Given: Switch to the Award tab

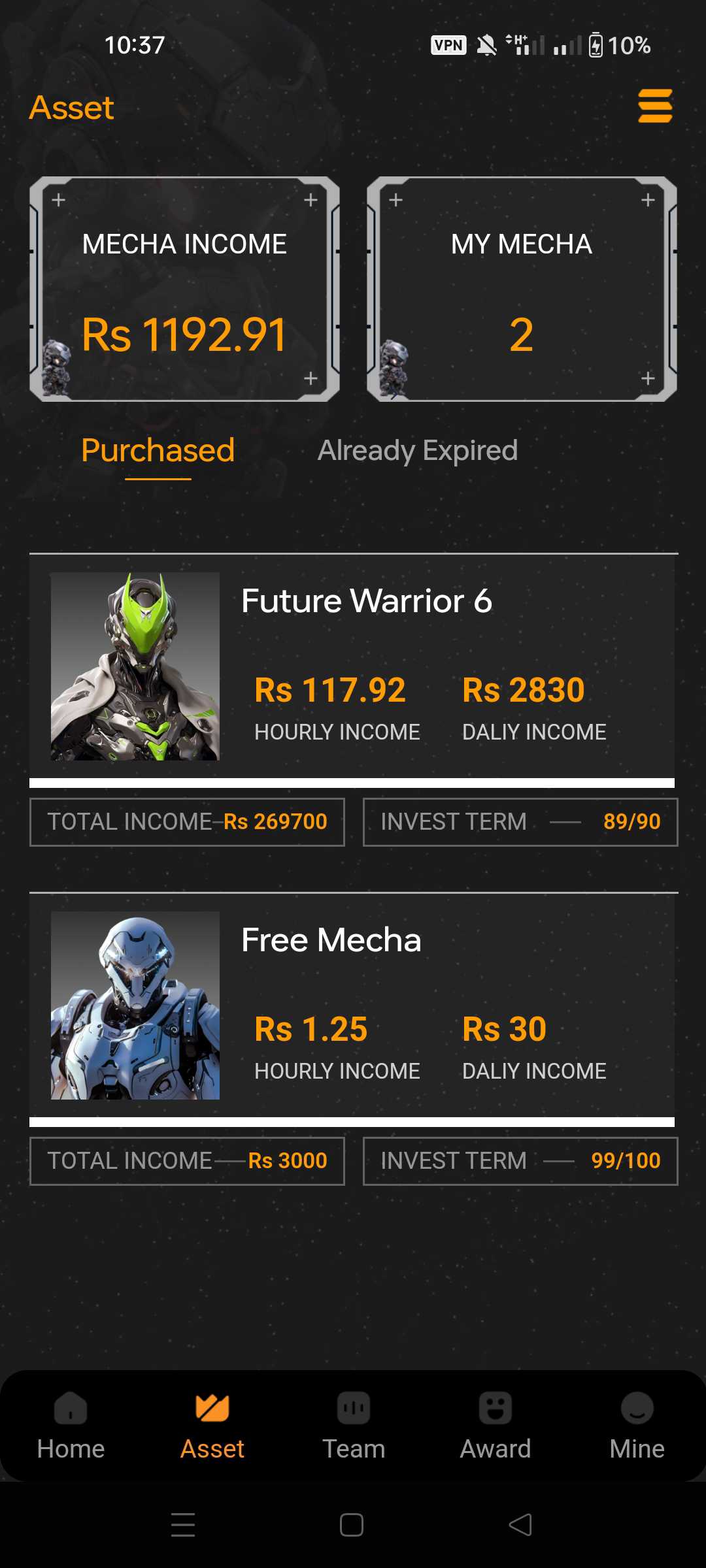Looking at the screenshot, I should tap(496, 1428).
